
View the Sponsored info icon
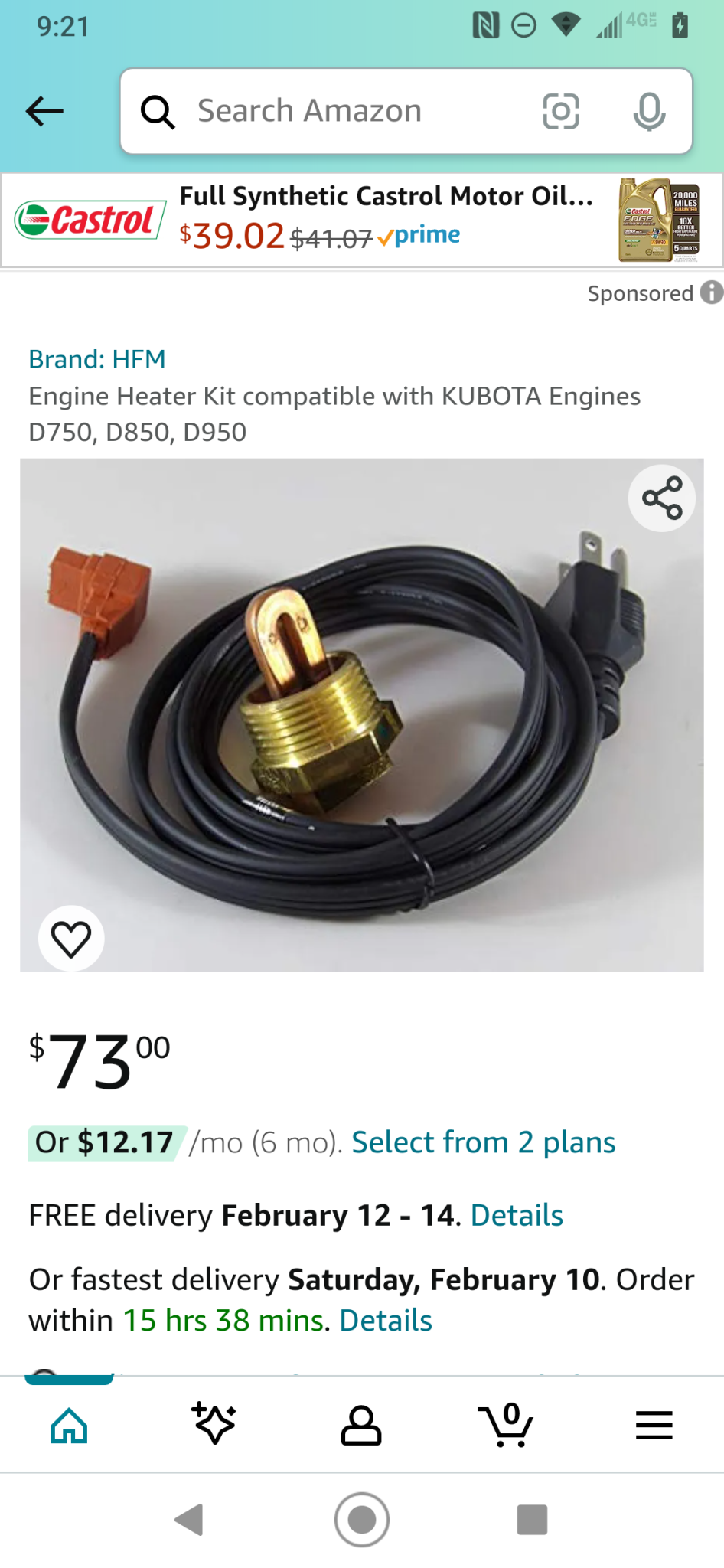pos(712,292)
